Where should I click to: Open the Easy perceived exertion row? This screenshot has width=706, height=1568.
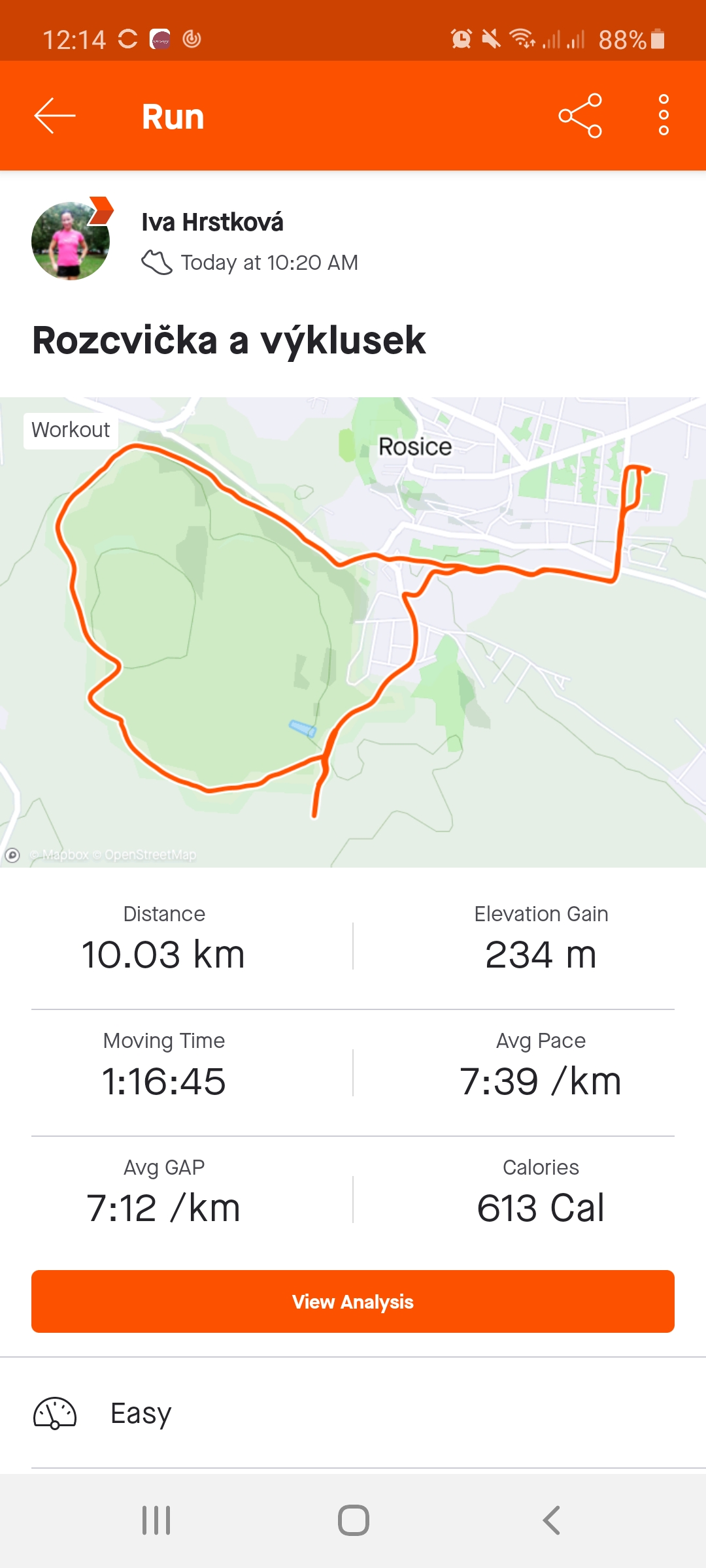(353, 1413)
